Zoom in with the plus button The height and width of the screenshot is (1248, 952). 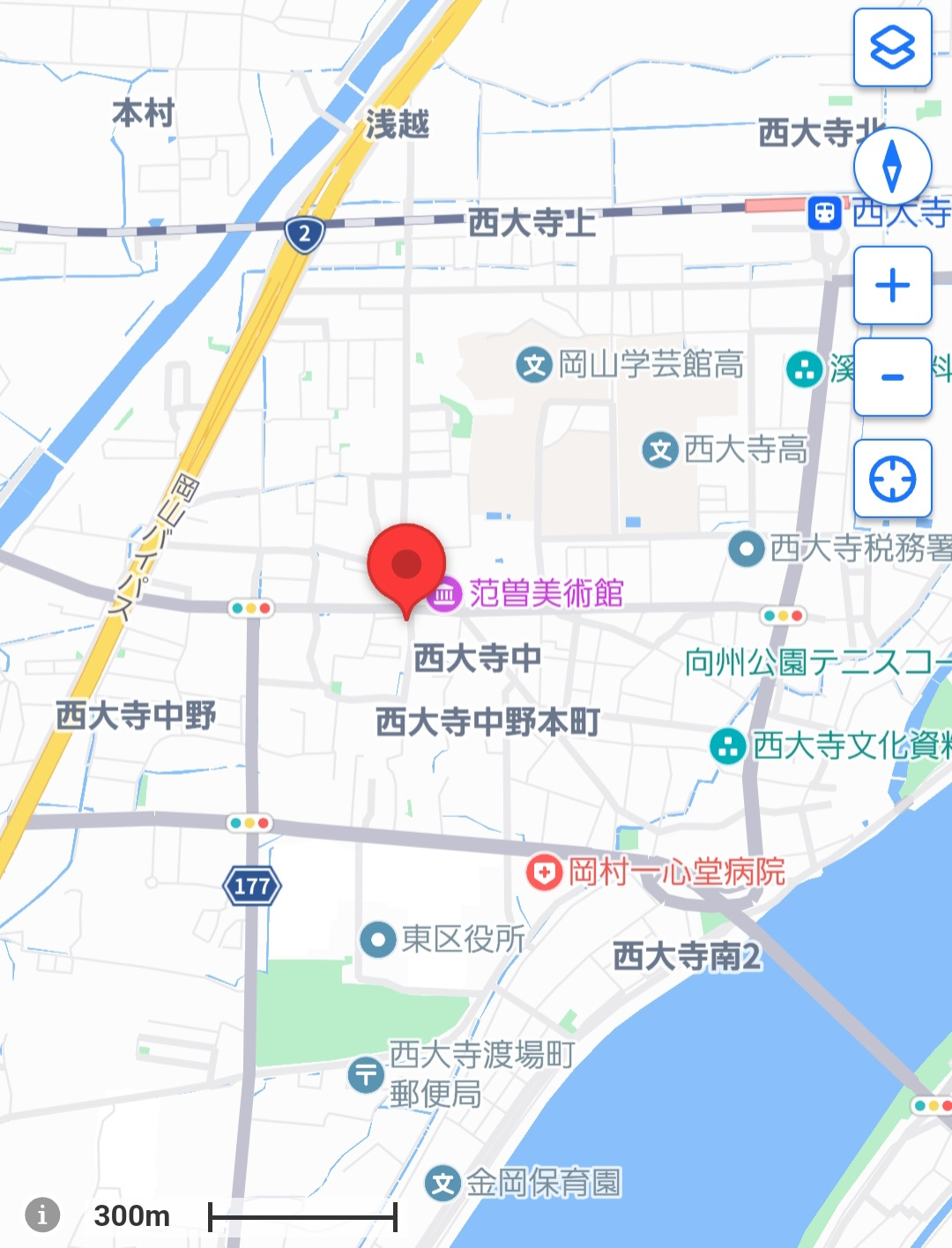point(892,286)
